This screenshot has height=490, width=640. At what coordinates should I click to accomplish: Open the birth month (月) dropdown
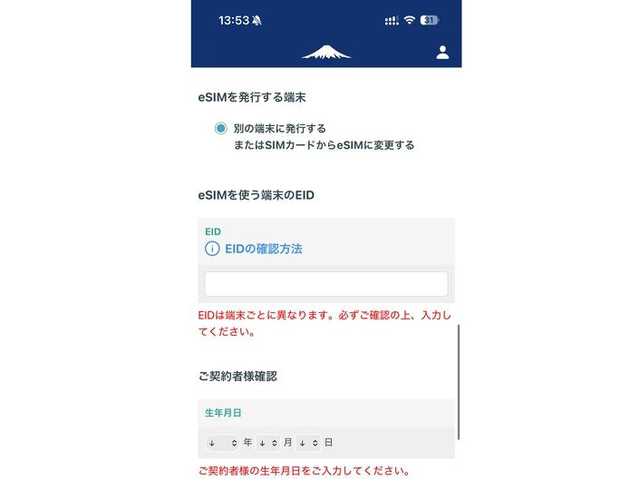268,442
